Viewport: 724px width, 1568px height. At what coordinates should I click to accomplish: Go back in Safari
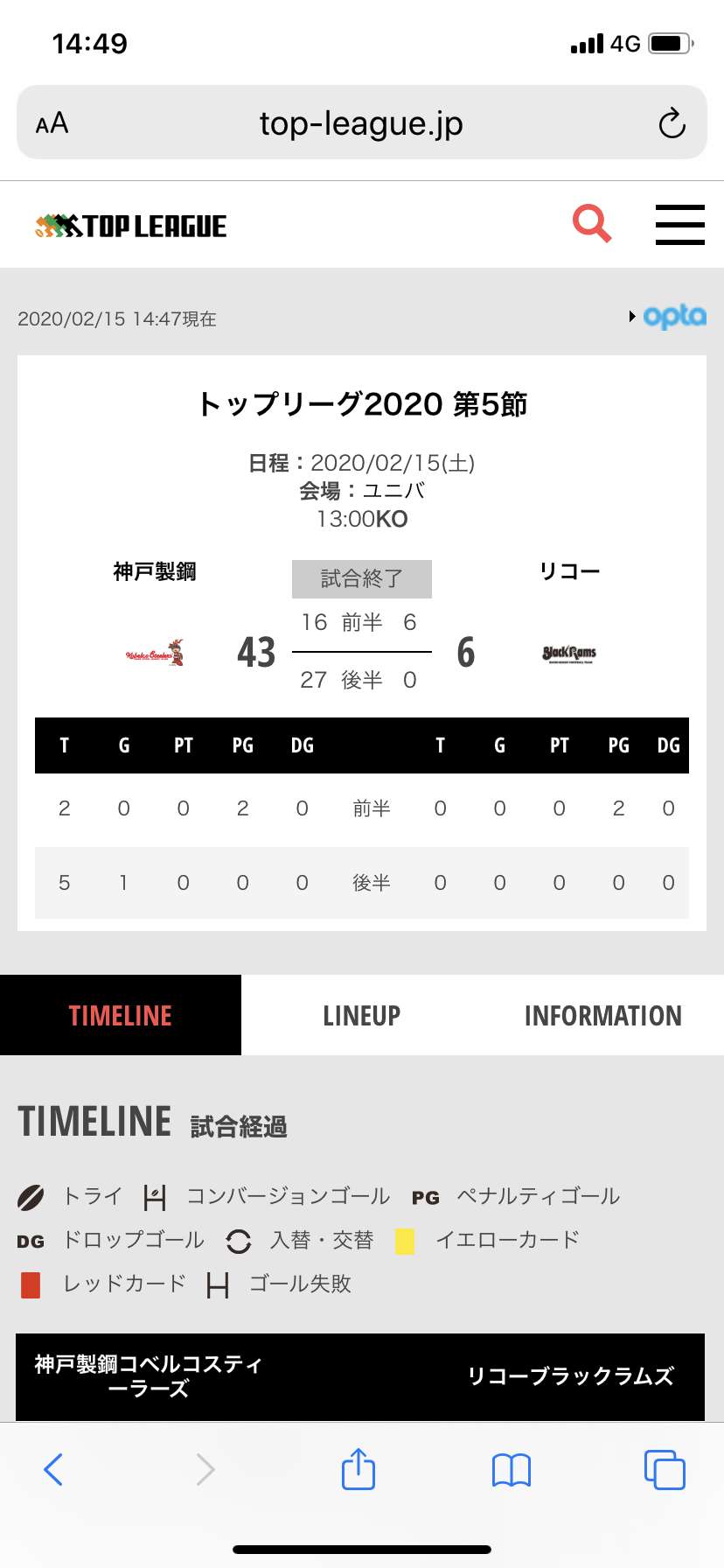pyautogui.click(x=53, y=1469)
